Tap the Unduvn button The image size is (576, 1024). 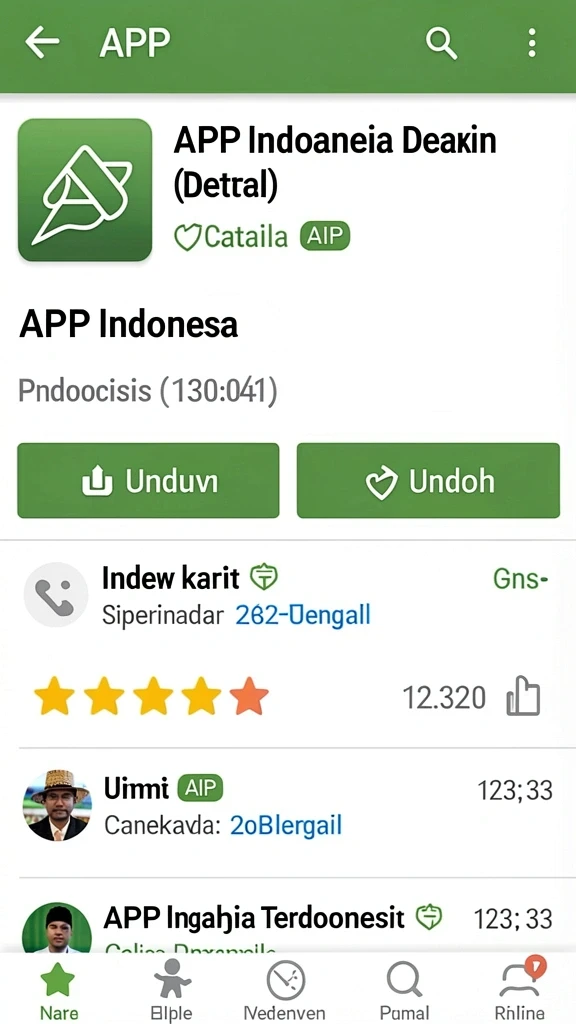coord(148,481)
